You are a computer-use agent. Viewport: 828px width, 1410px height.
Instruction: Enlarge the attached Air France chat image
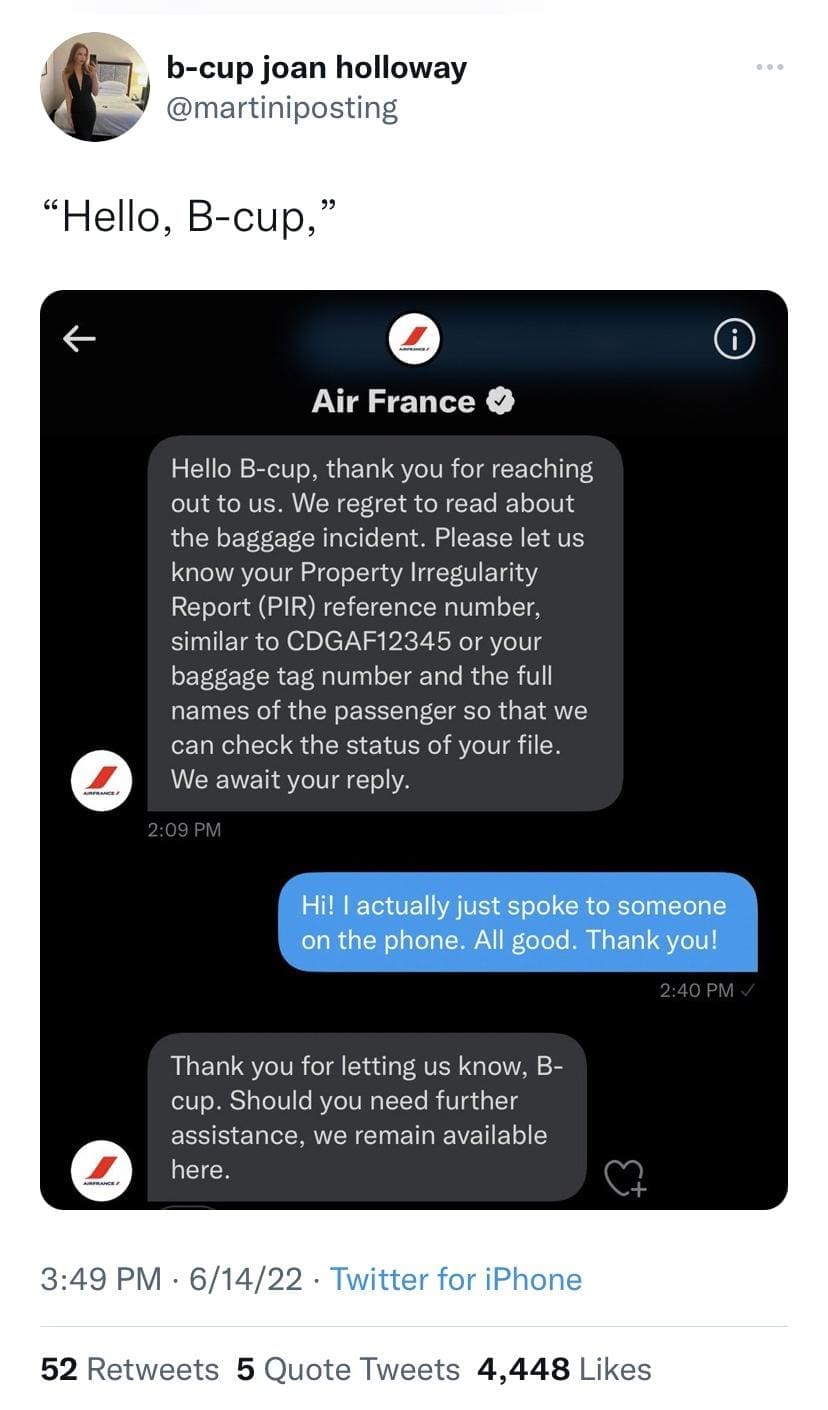[413, 750]
